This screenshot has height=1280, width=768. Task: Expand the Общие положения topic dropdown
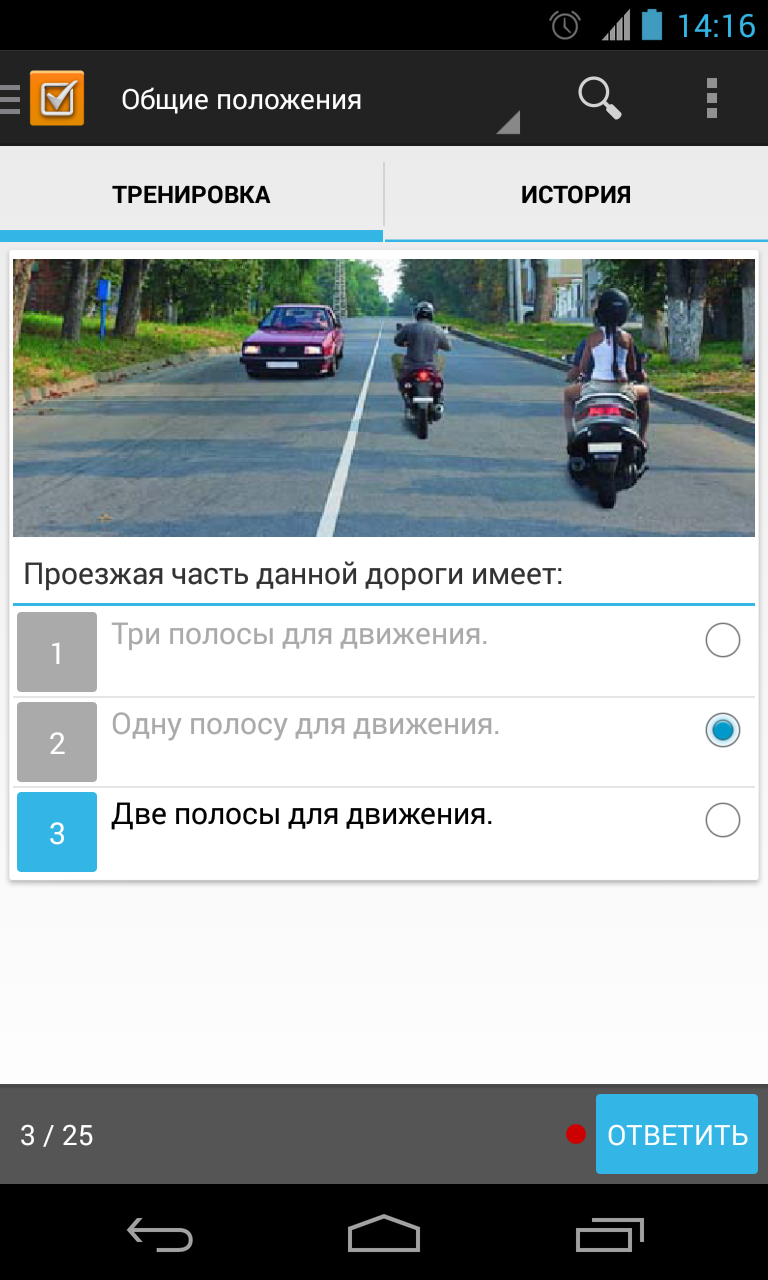[320, 101]
